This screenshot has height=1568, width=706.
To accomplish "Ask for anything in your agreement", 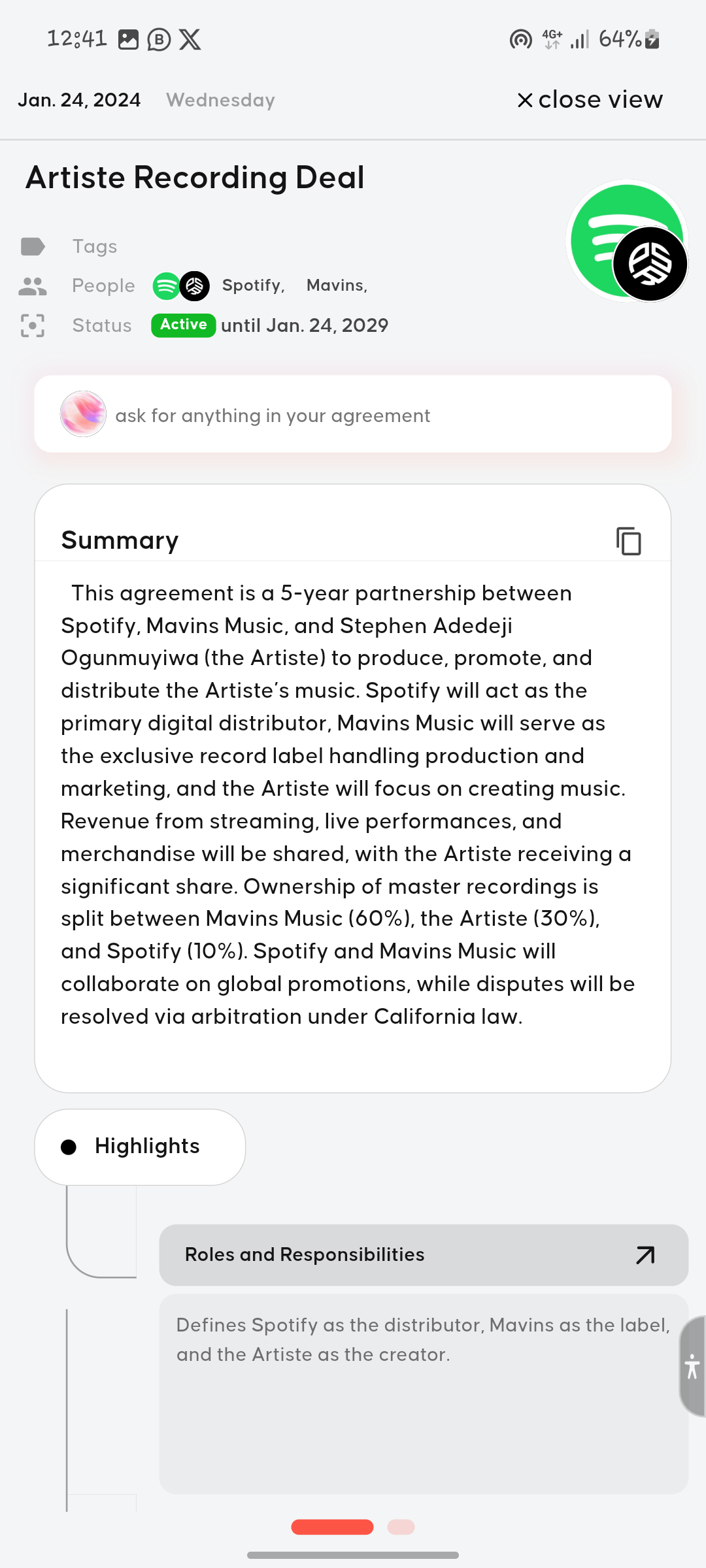I will (x=353, y=416).
